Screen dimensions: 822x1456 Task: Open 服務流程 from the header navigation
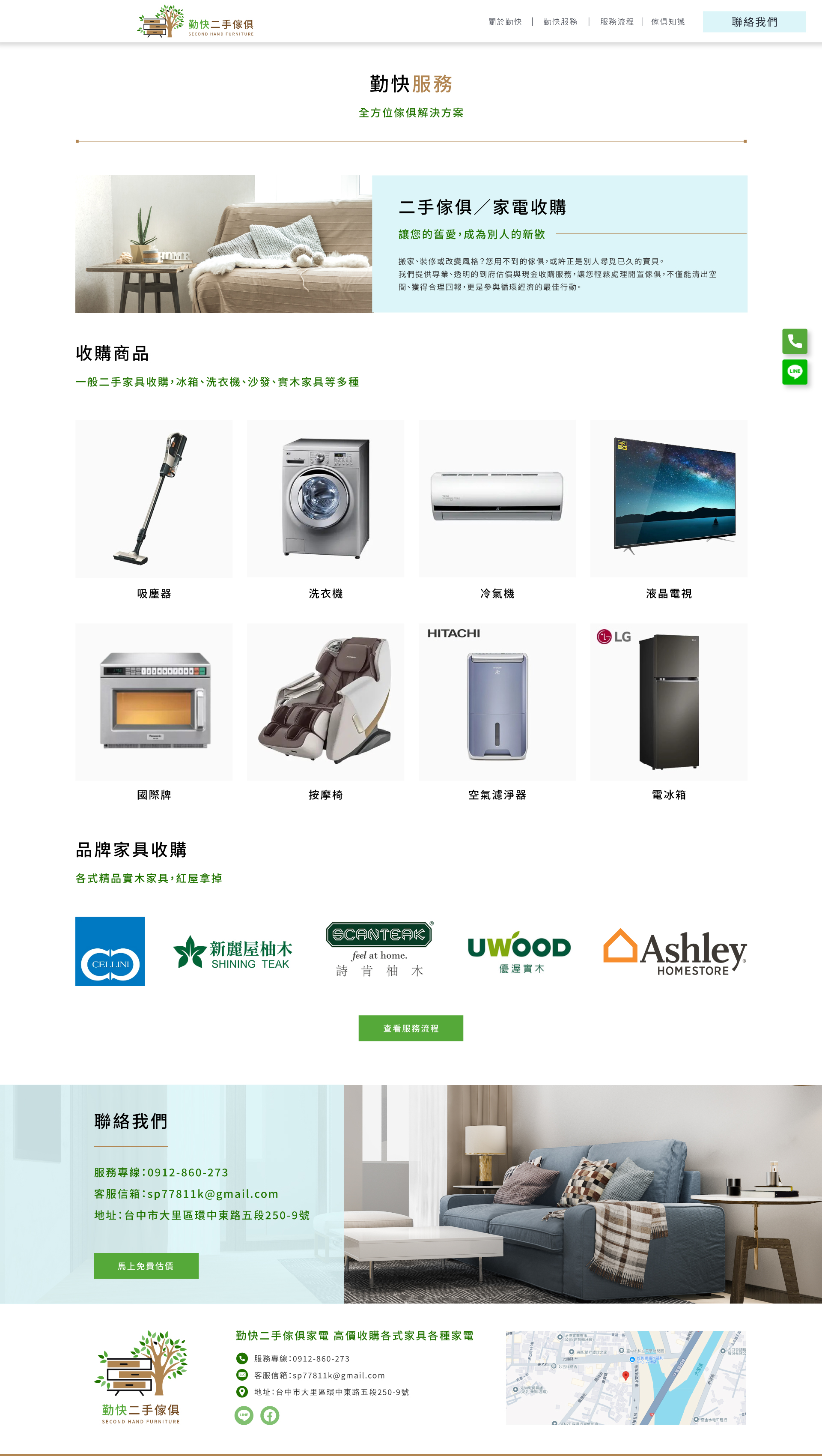(x=616, y=22)
